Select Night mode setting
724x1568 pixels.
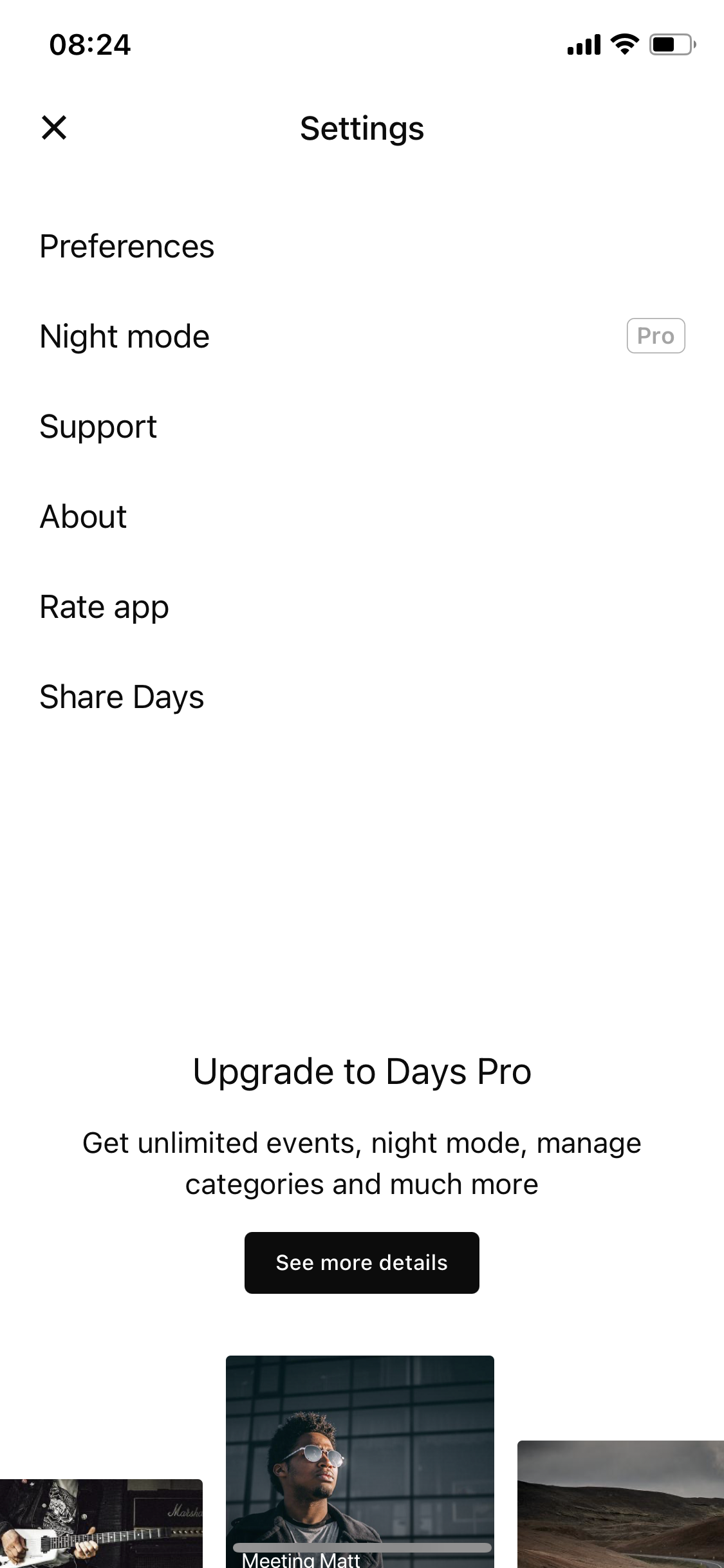(x=124, y=335)
